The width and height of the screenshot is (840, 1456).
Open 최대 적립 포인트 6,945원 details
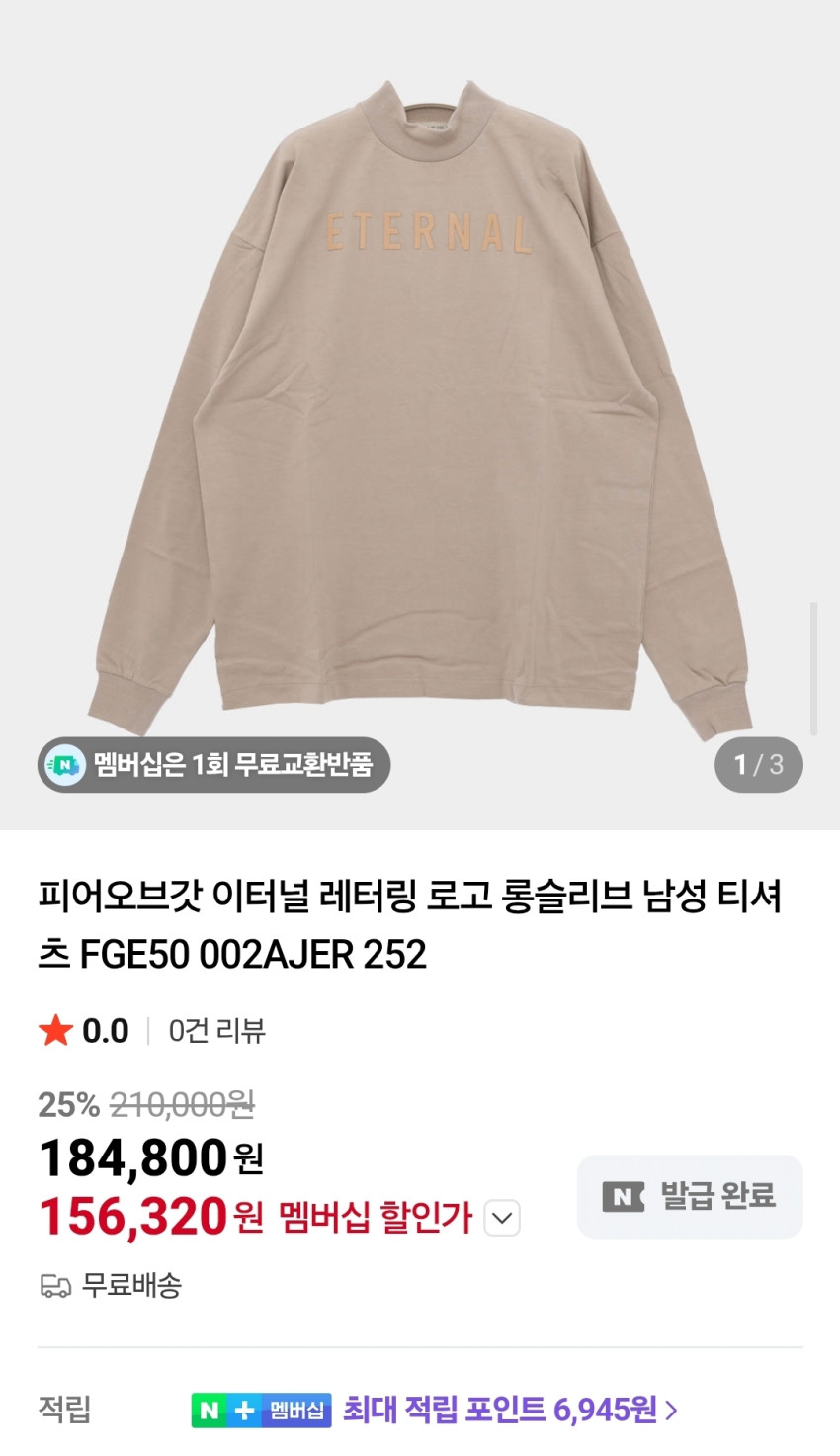click(x=509, y=1410)
